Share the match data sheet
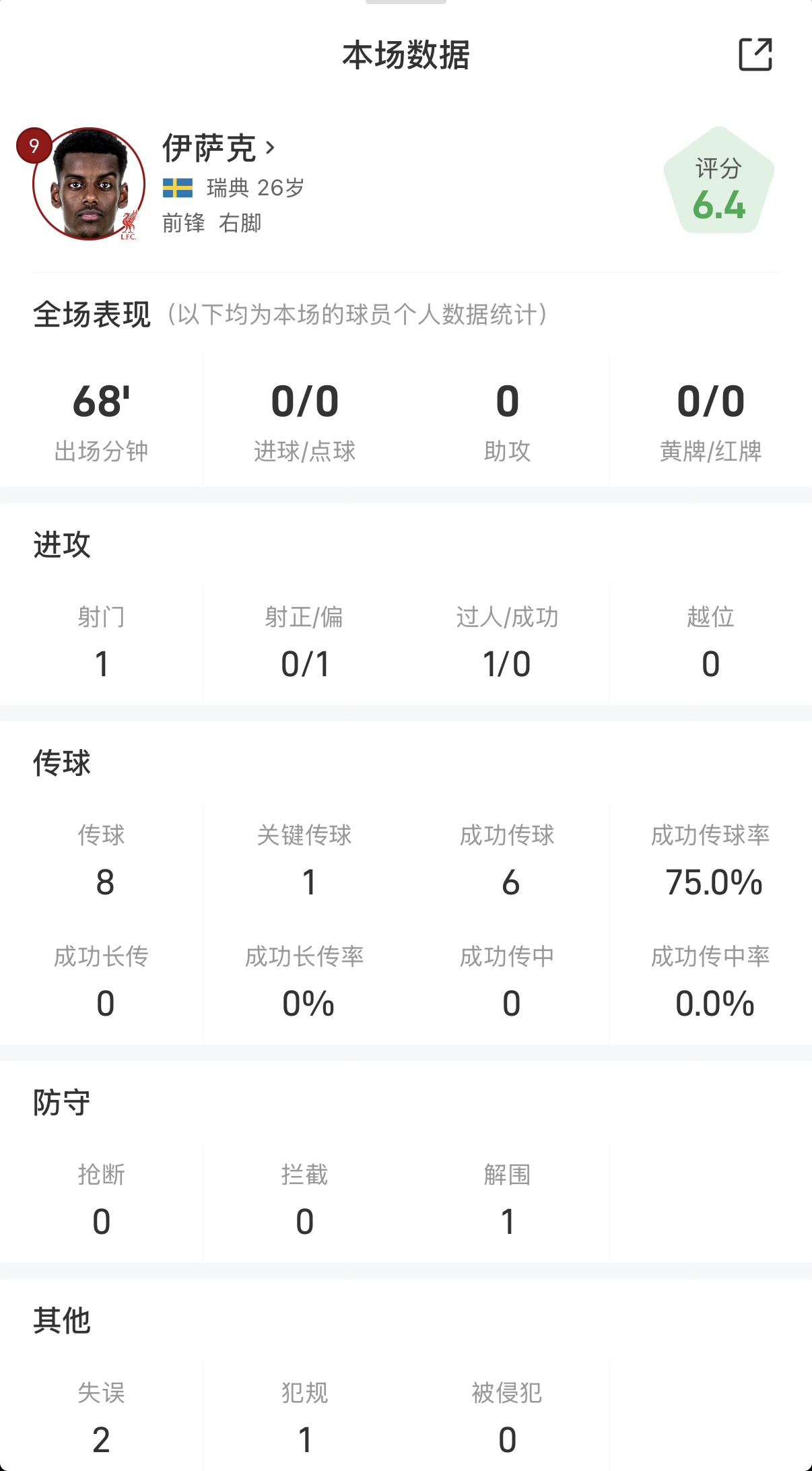This screenshot has width=812, height=1471. click(x=755, y=55)
